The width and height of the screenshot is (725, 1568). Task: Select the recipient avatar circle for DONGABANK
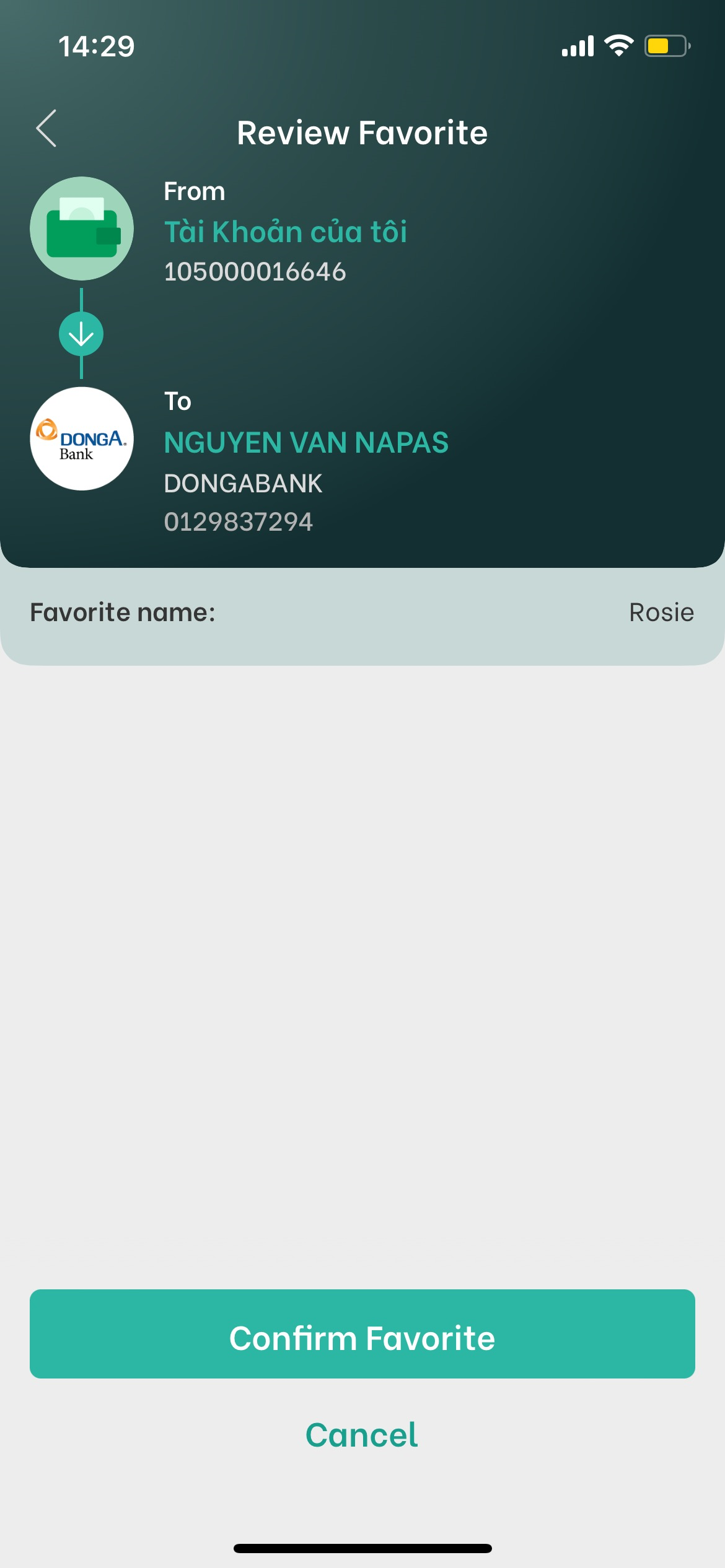81,440
